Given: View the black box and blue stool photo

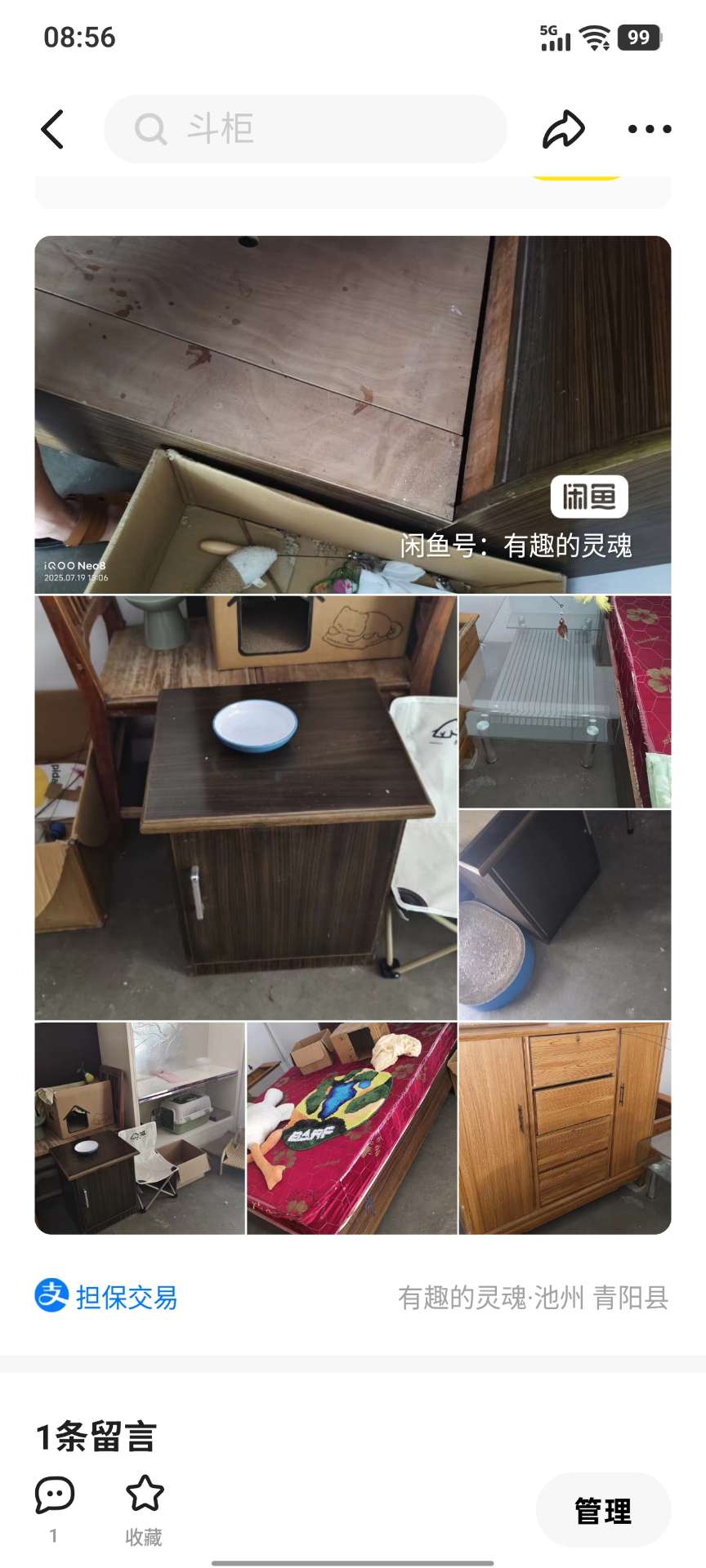Looking at the screenshot, I should (565, 915).
